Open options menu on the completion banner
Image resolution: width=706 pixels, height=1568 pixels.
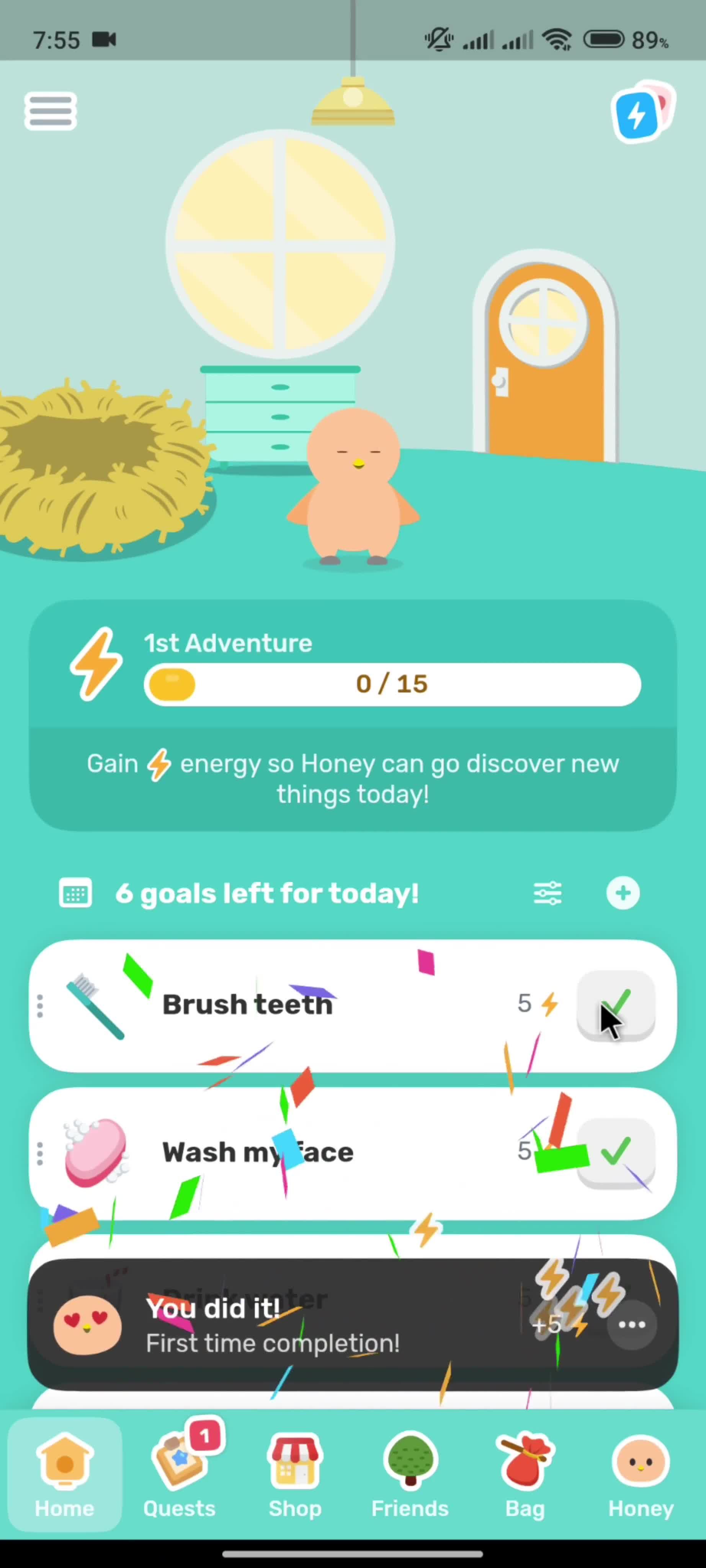pyautogui.click(x=632, y=1325)
